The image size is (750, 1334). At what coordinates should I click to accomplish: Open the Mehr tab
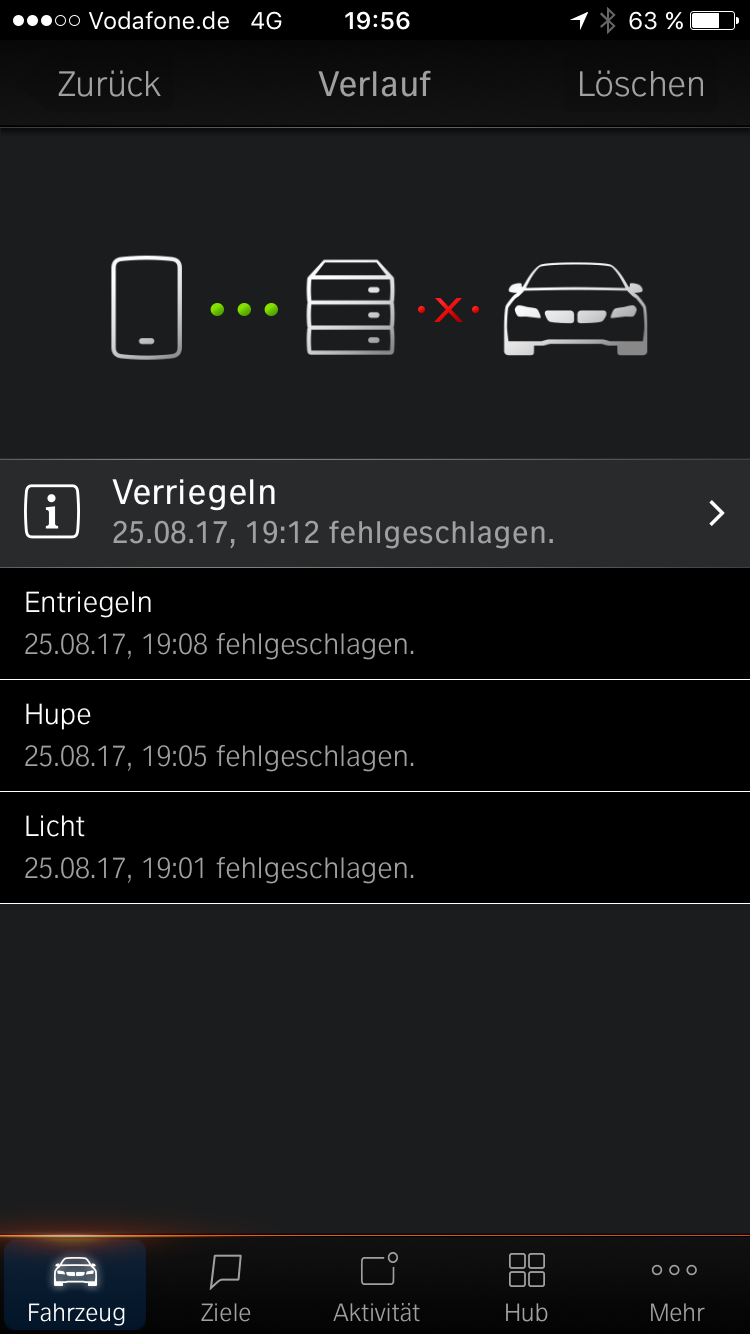(676, 1286)
